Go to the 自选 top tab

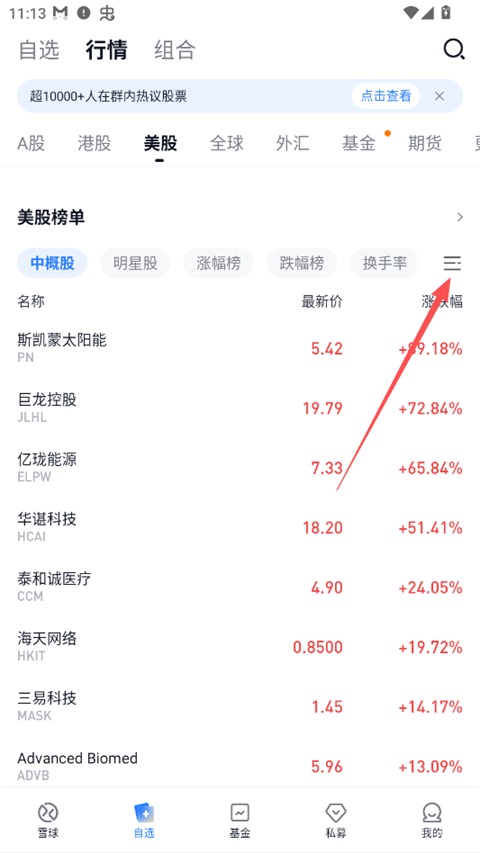[x=39, y=50]
